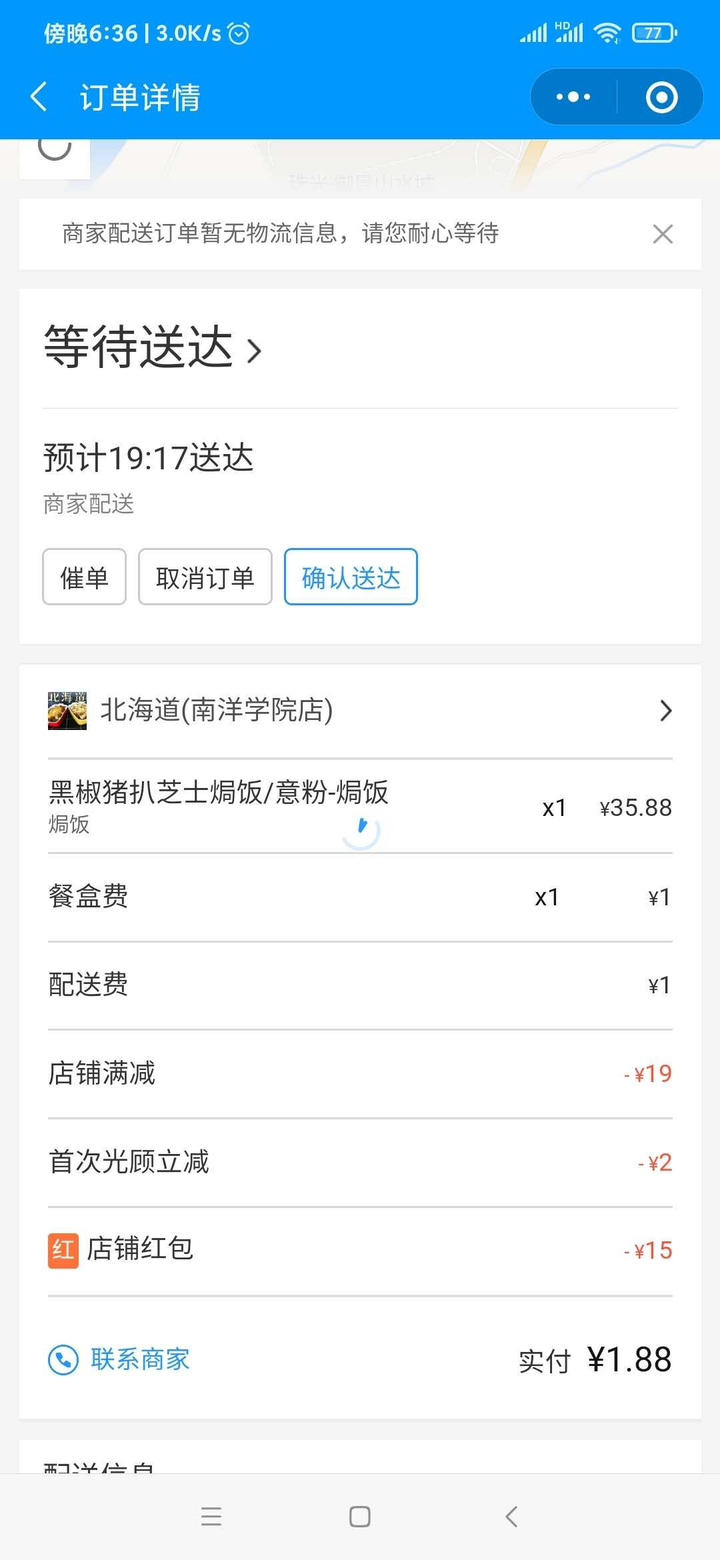
Task: Go back from the 订单详情 page
Action: coord(39,97)
